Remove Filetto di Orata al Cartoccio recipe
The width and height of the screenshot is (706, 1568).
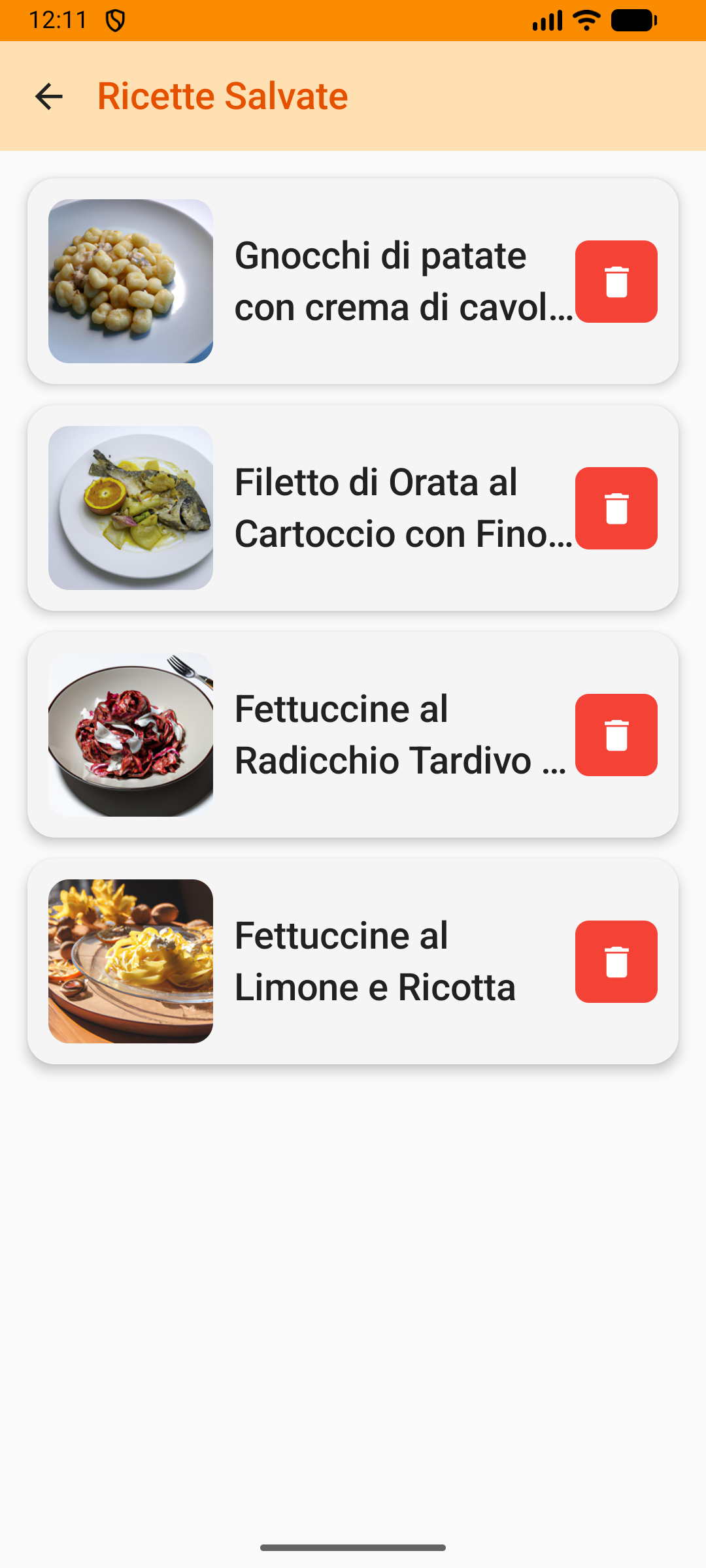616,508
